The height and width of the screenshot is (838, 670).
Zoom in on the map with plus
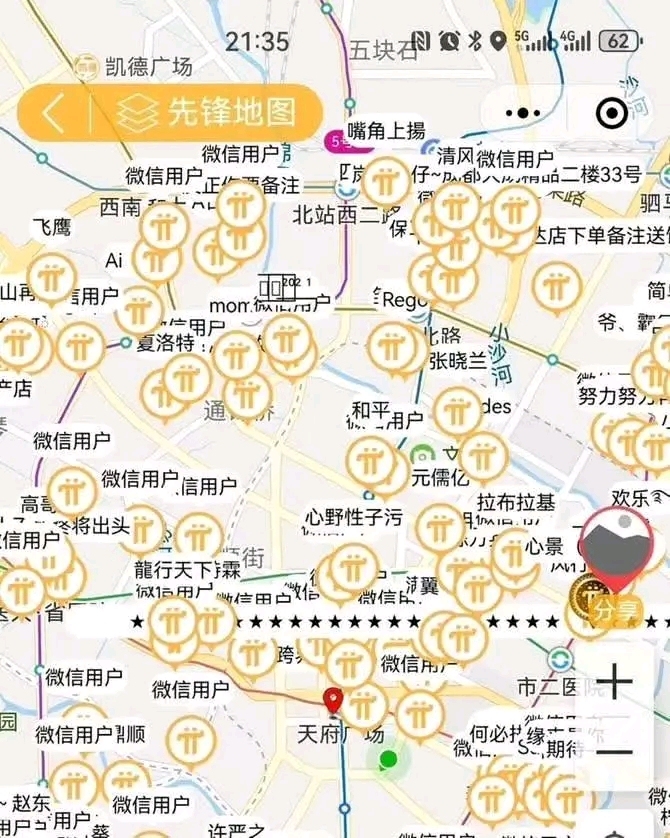[x=614, y=682]
